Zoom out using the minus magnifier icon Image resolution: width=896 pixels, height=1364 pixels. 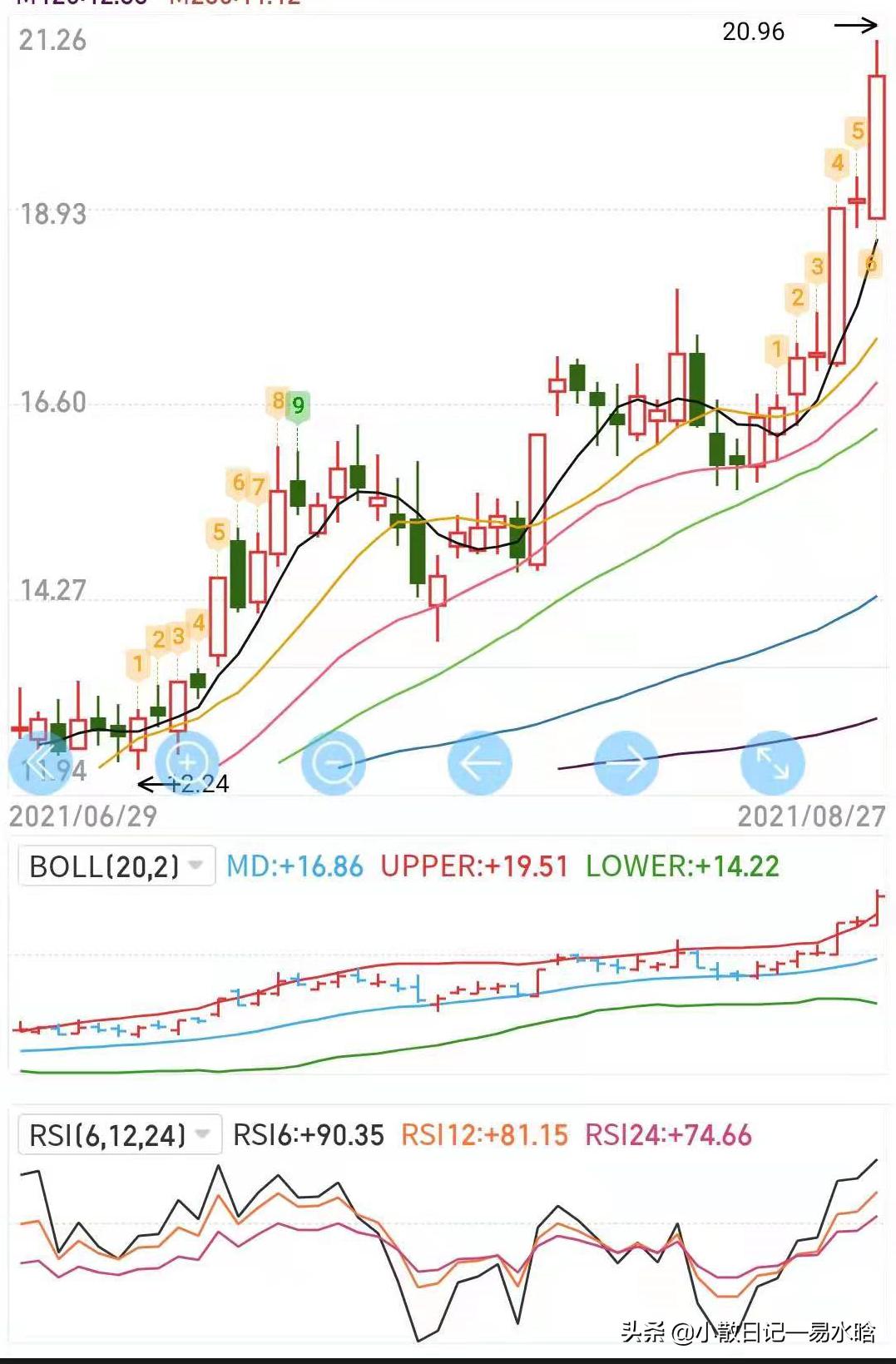tap(333, 761)
